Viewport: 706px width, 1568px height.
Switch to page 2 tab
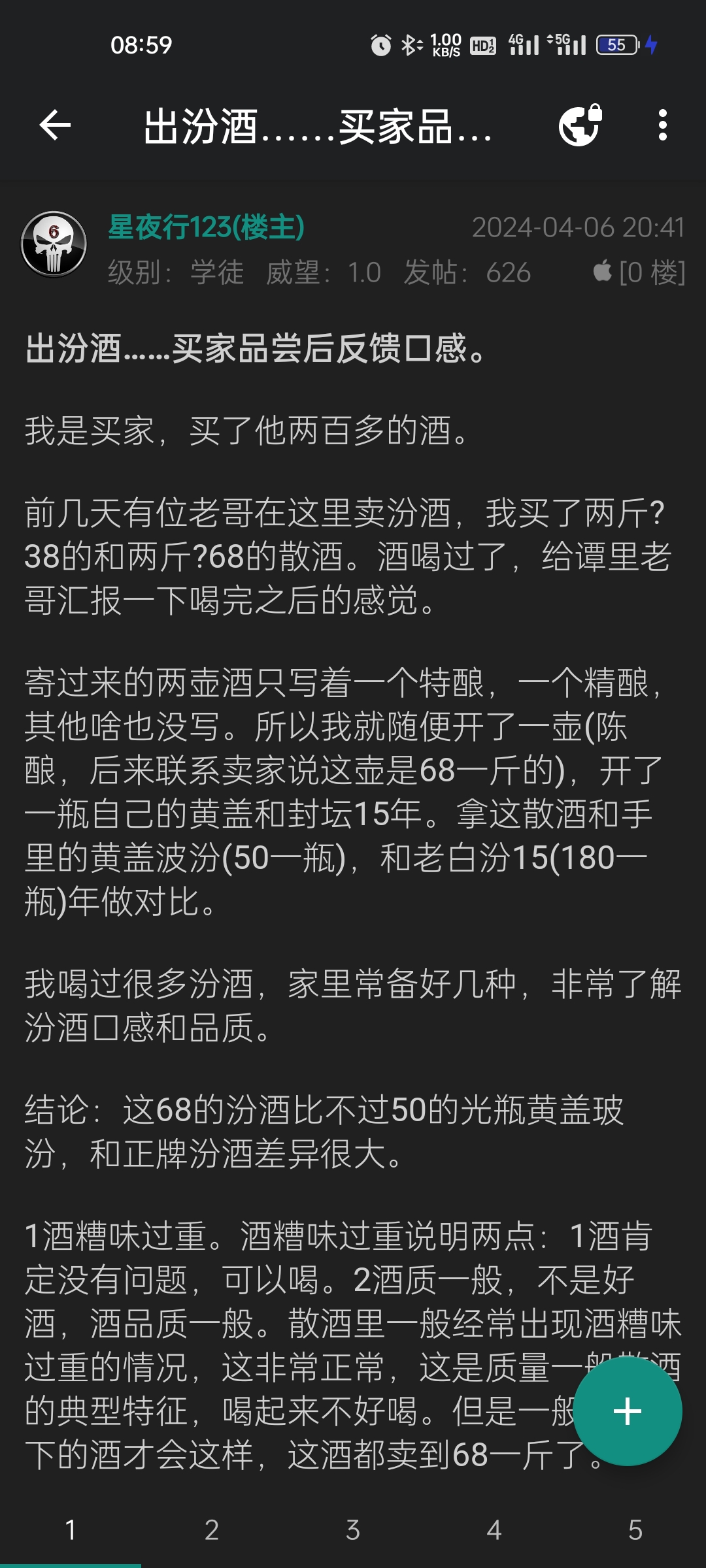tap(212, 1530)
